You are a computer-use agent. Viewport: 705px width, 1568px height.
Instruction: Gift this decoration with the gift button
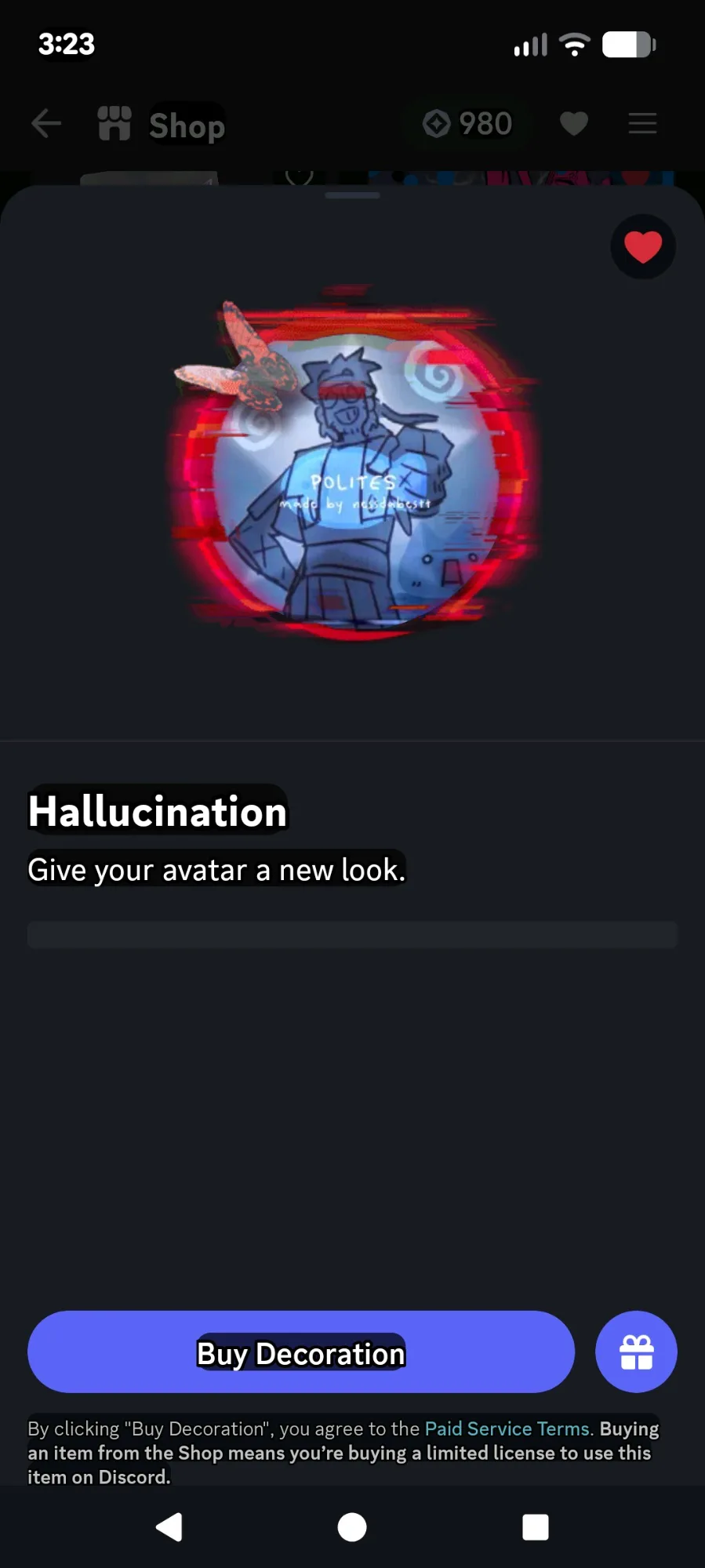[636, 1352]
